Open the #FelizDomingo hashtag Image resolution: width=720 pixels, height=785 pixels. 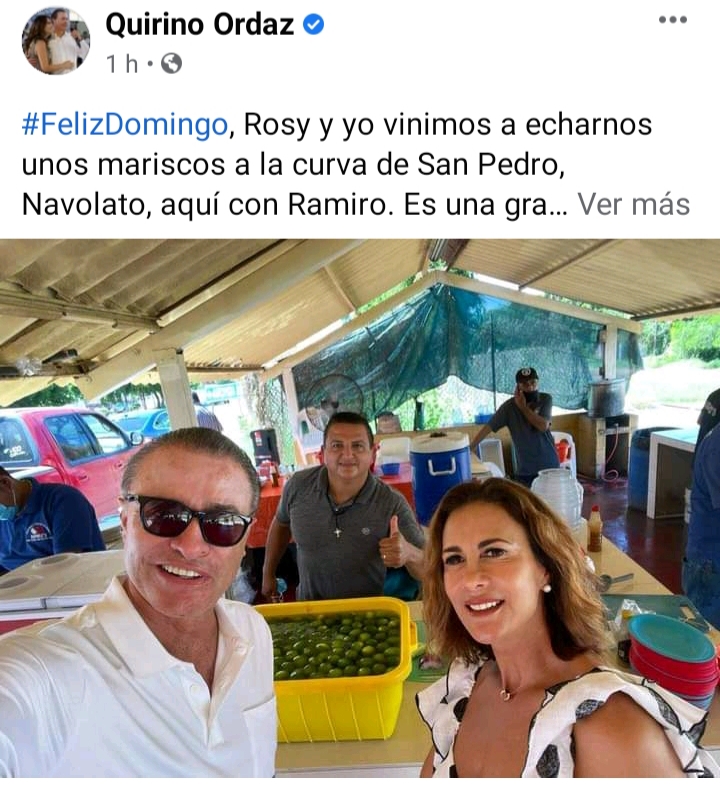coord(124,125)
